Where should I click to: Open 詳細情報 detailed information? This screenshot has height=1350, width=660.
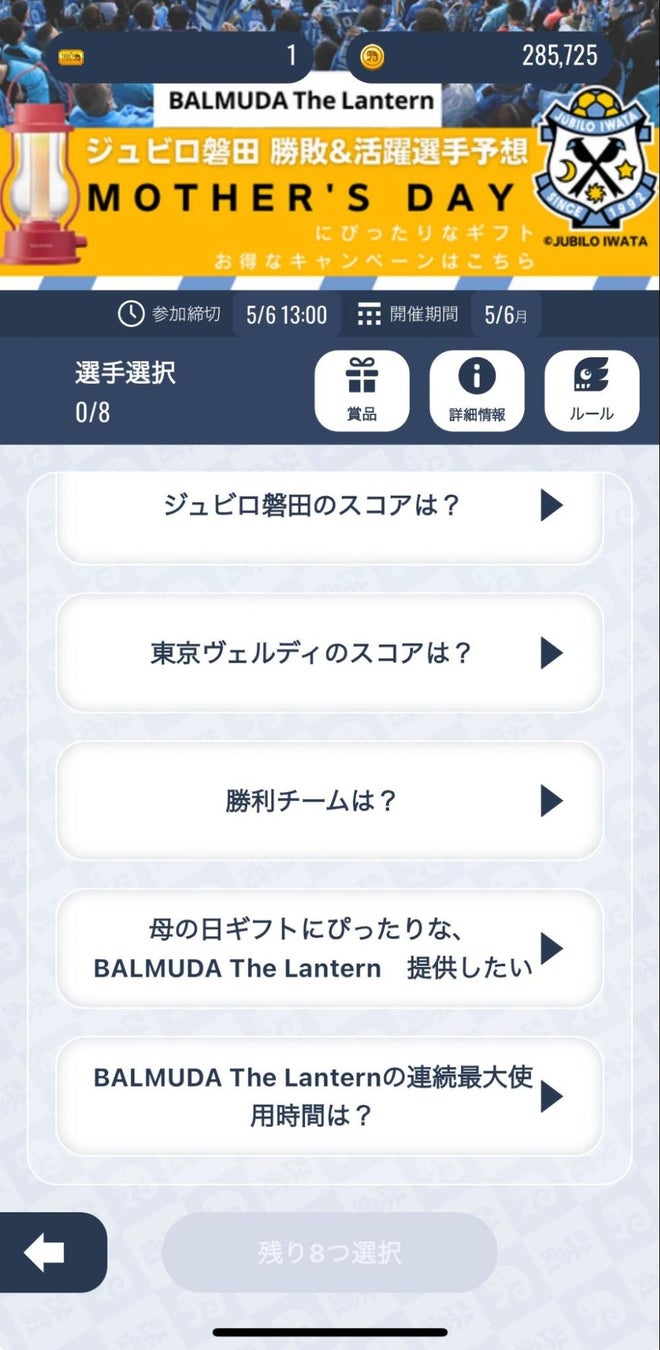point(476,391)
